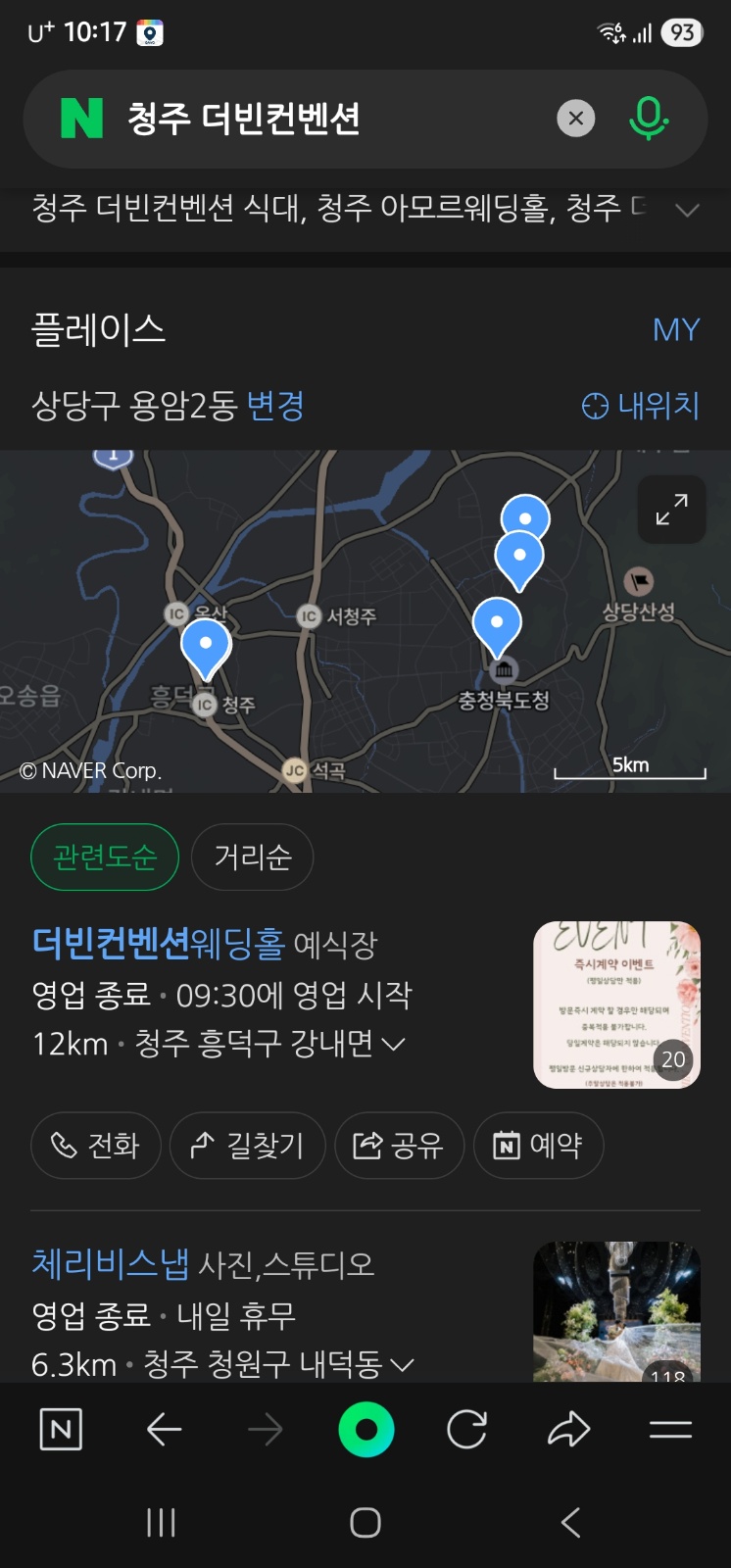Refresh the page with the reload icon
Screen dimensions: 731x1568
467,1429
